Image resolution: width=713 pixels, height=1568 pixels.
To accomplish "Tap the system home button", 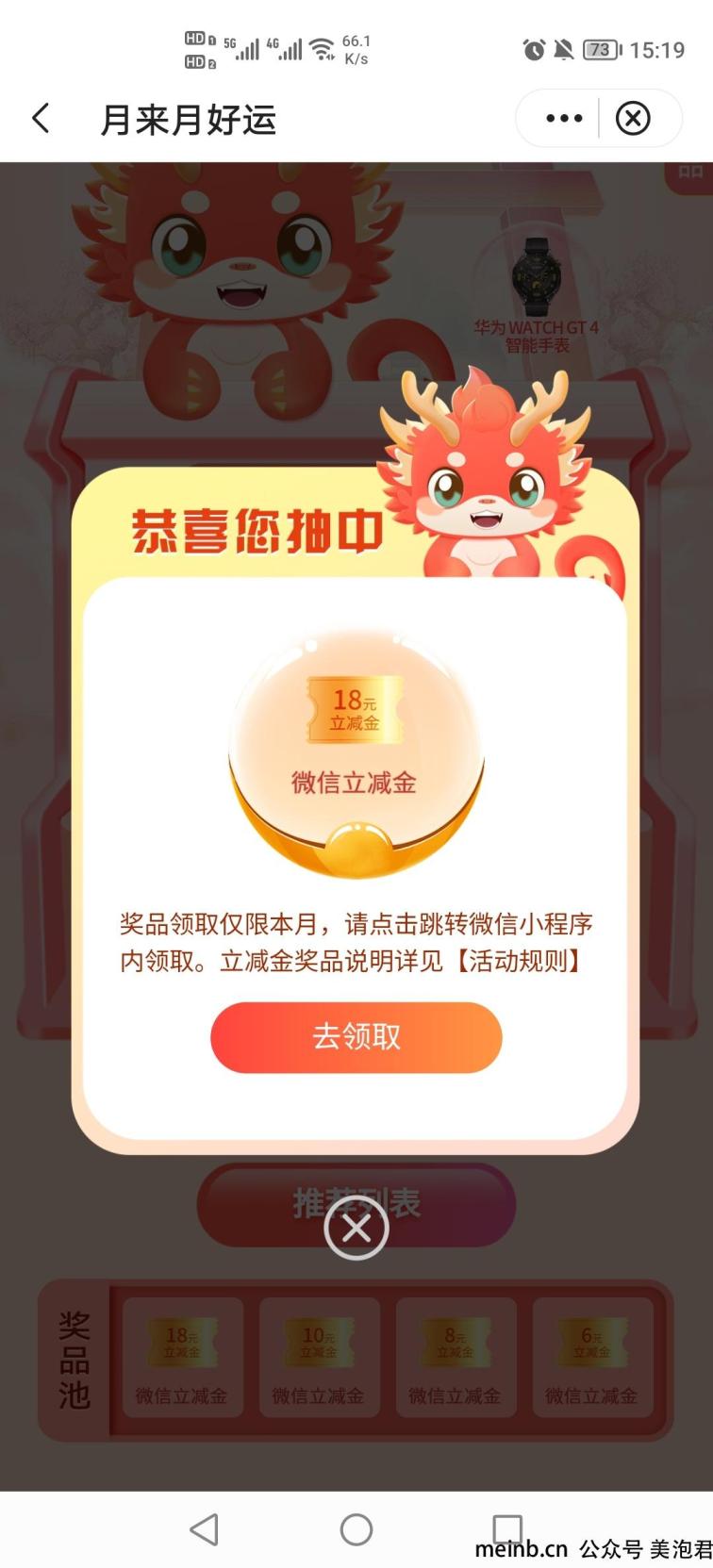I will tap(356, 1528).
